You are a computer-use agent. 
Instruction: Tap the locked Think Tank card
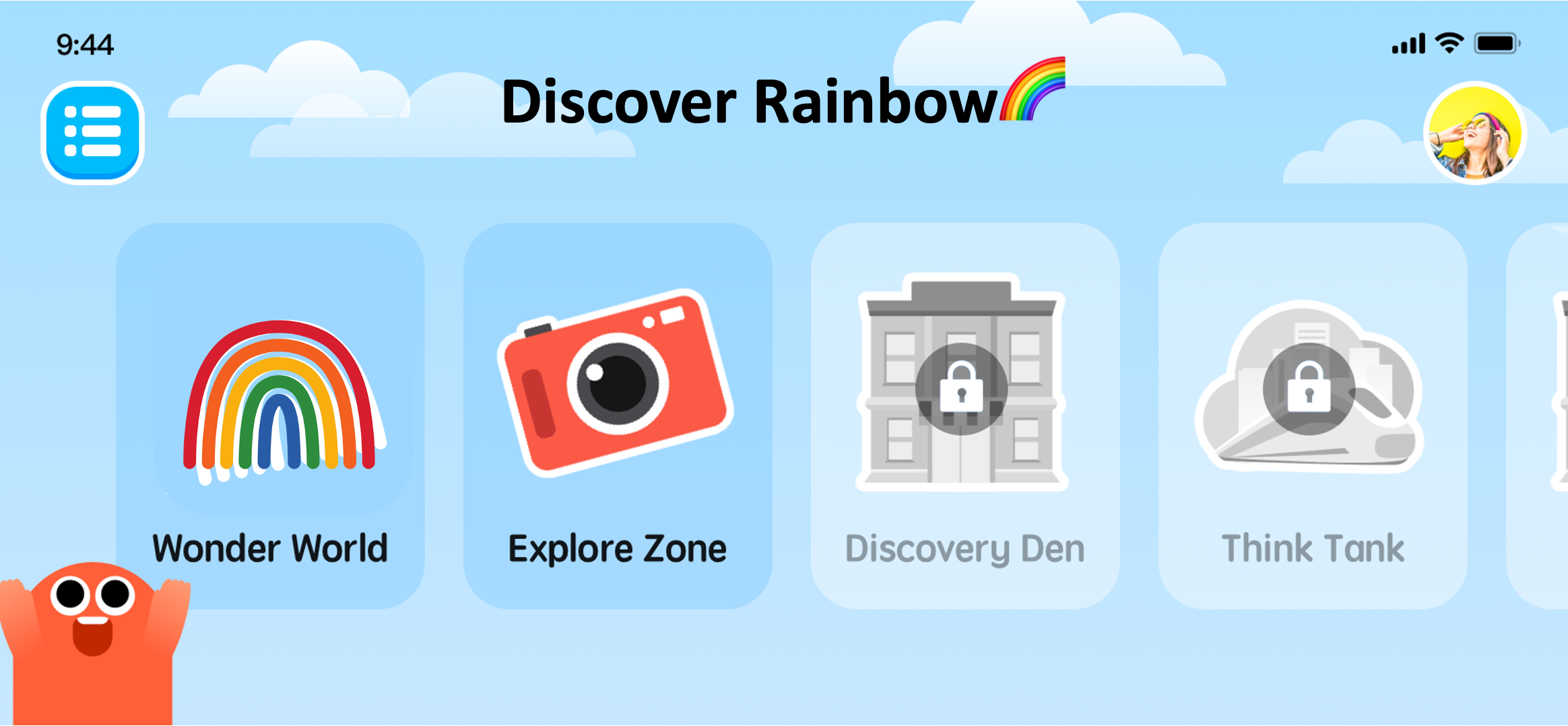tap(1312, 416)
